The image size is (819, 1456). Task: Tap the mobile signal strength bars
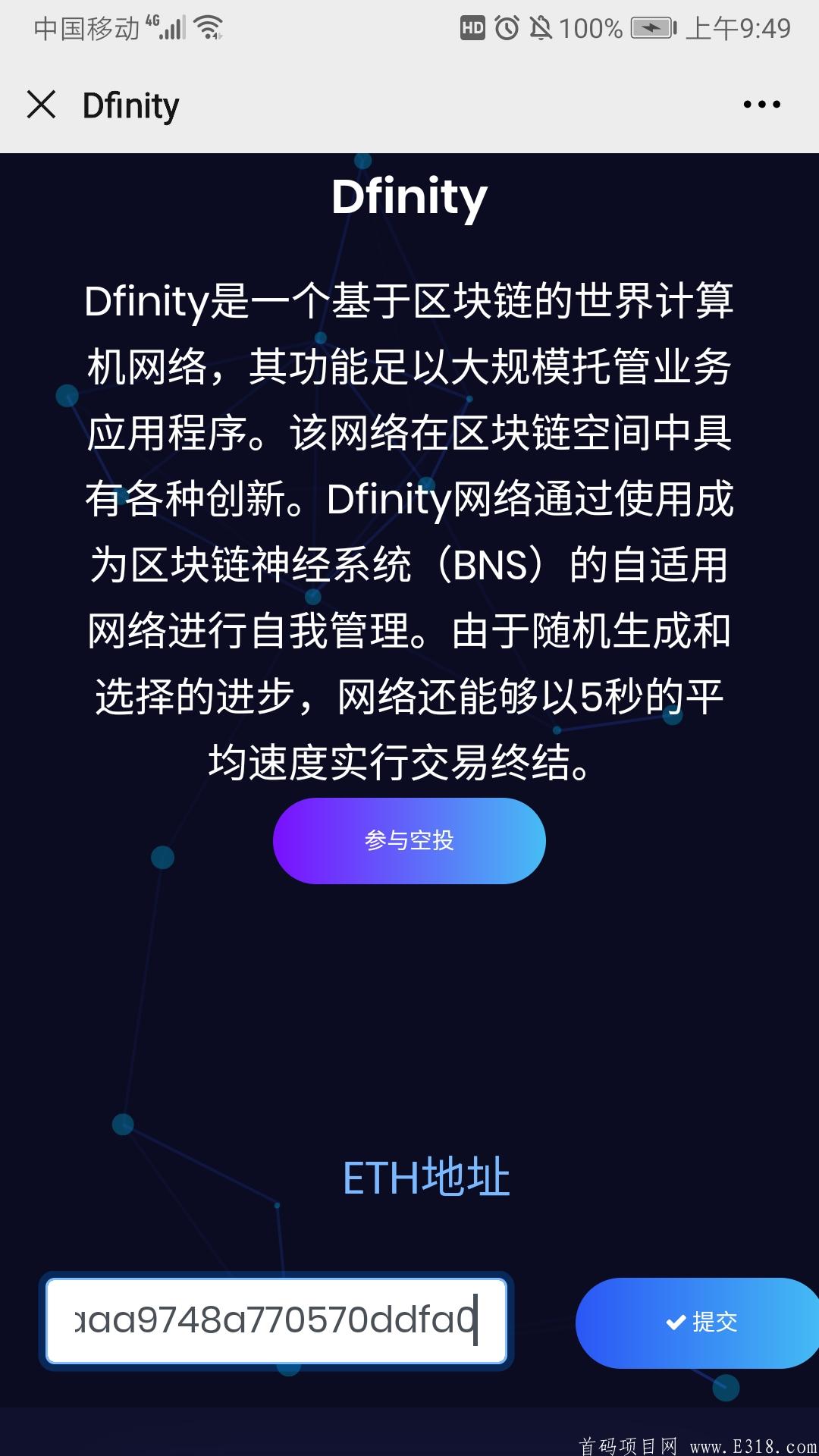pos(171,29)
